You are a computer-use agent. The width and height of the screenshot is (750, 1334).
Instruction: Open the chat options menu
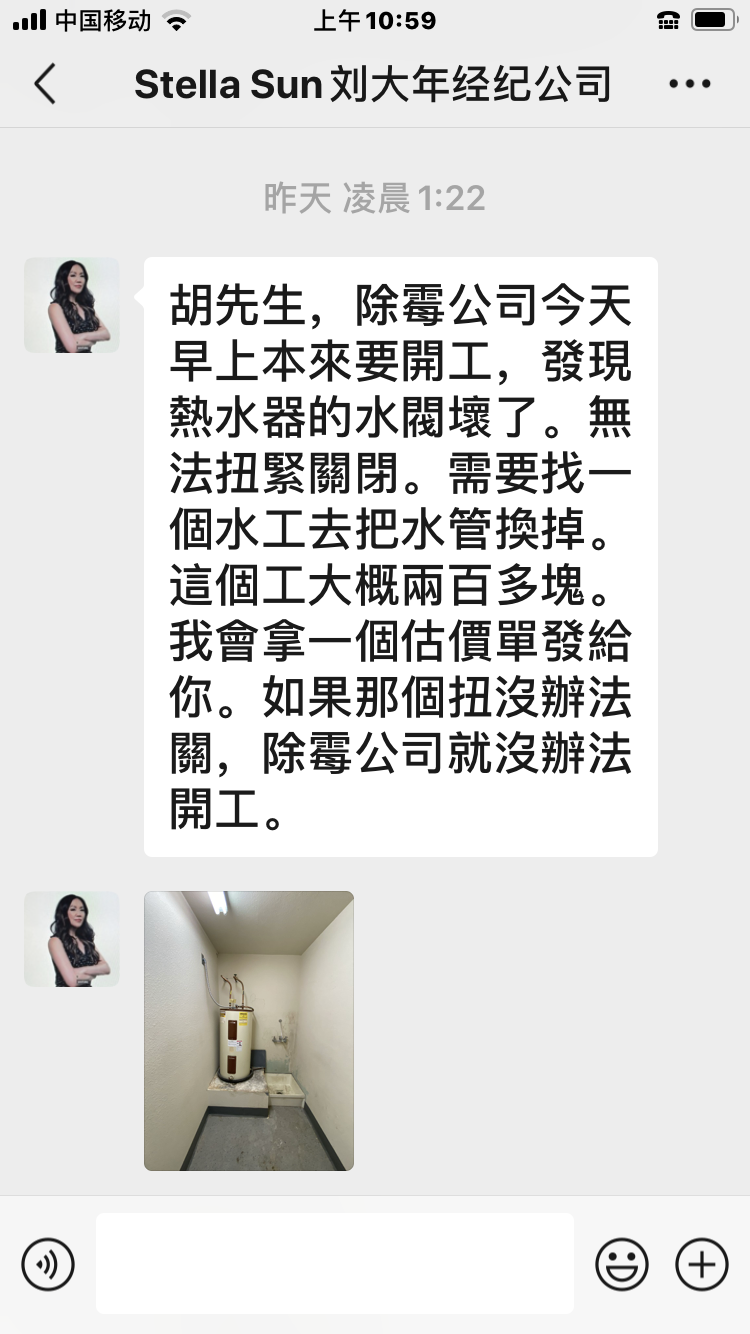pyautogui.click(x=690, y=84)
